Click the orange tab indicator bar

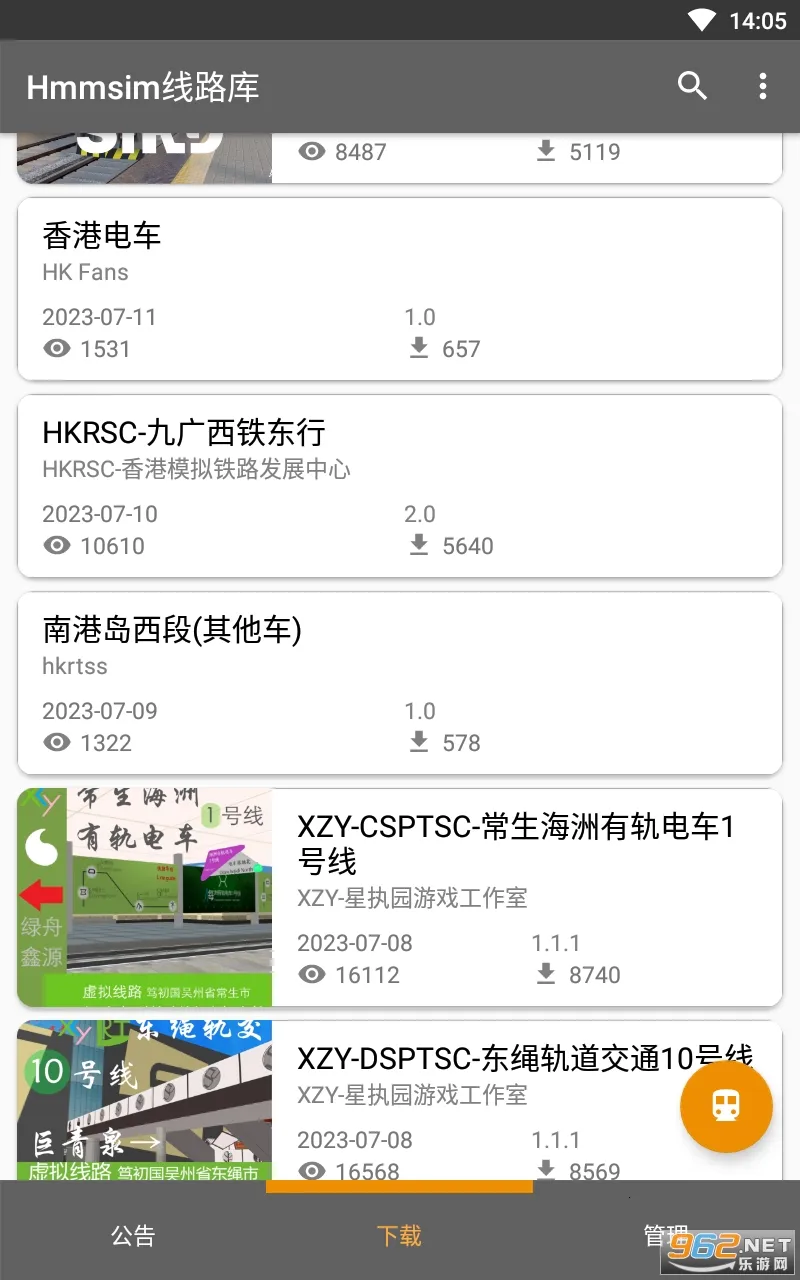399,1189
